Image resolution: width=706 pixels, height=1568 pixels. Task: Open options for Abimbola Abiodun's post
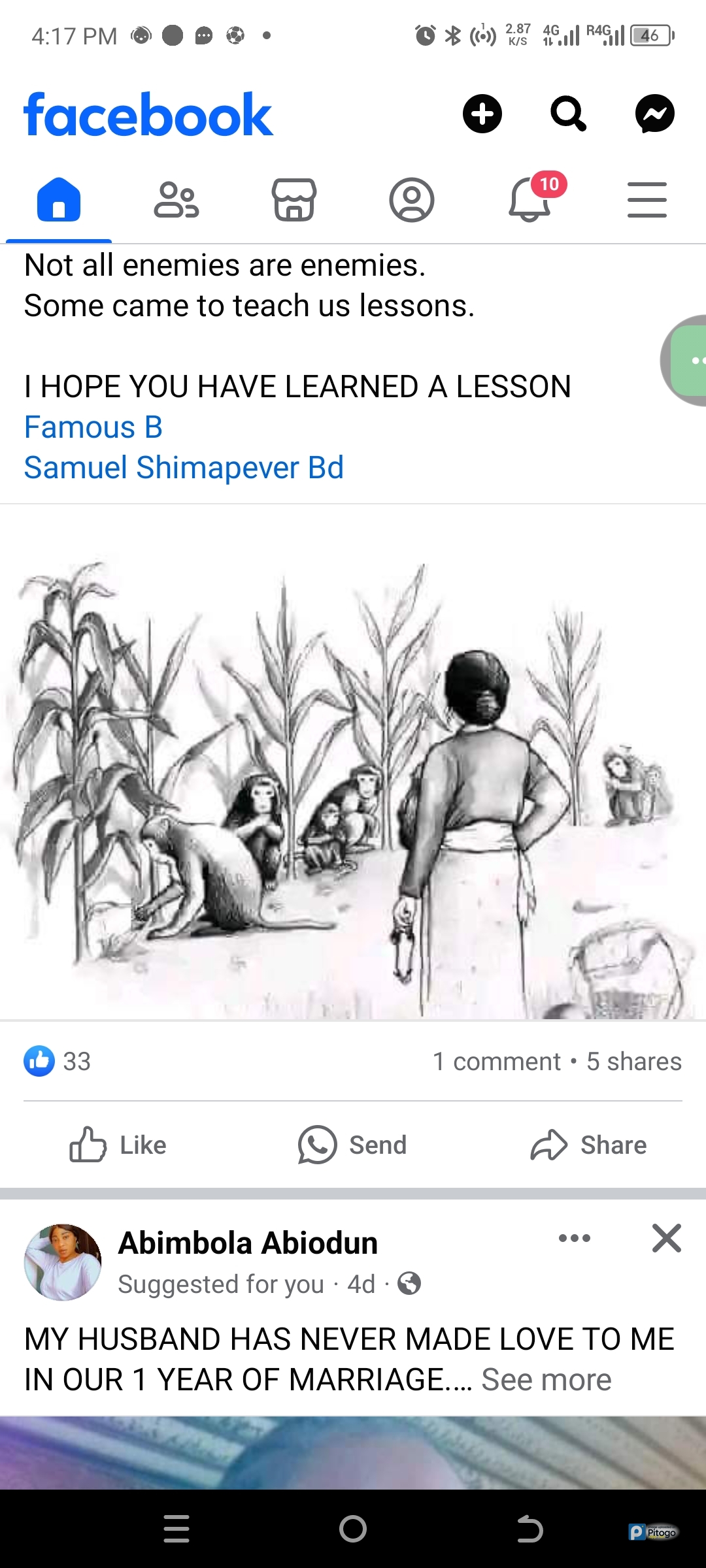(575, 1238)
